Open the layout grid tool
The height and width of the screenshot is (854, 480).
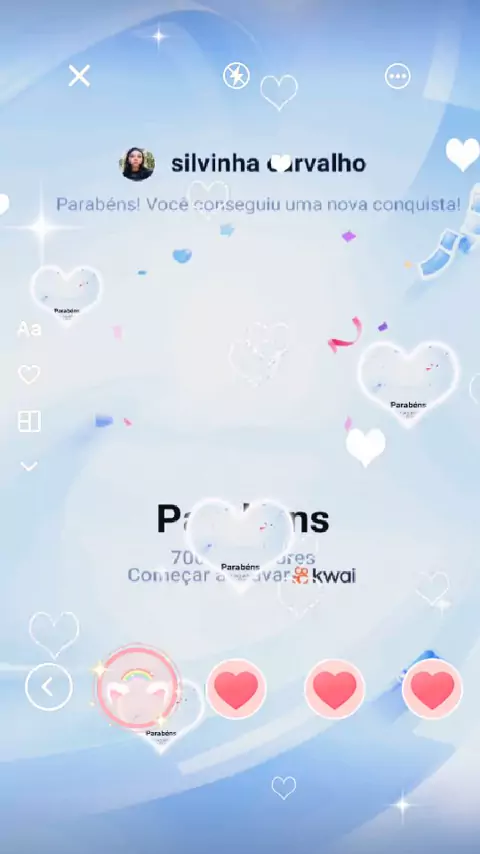tap(29, 421)
